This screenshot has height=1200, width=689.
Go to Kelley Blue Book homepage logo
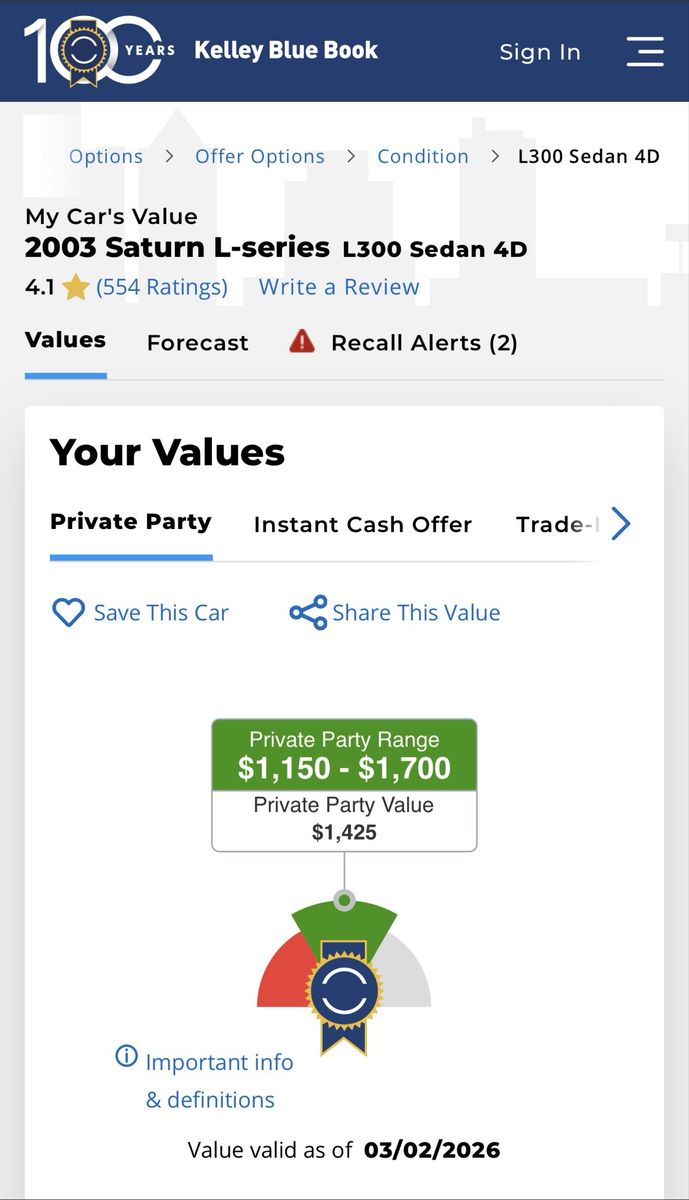(x=200, y=50)
